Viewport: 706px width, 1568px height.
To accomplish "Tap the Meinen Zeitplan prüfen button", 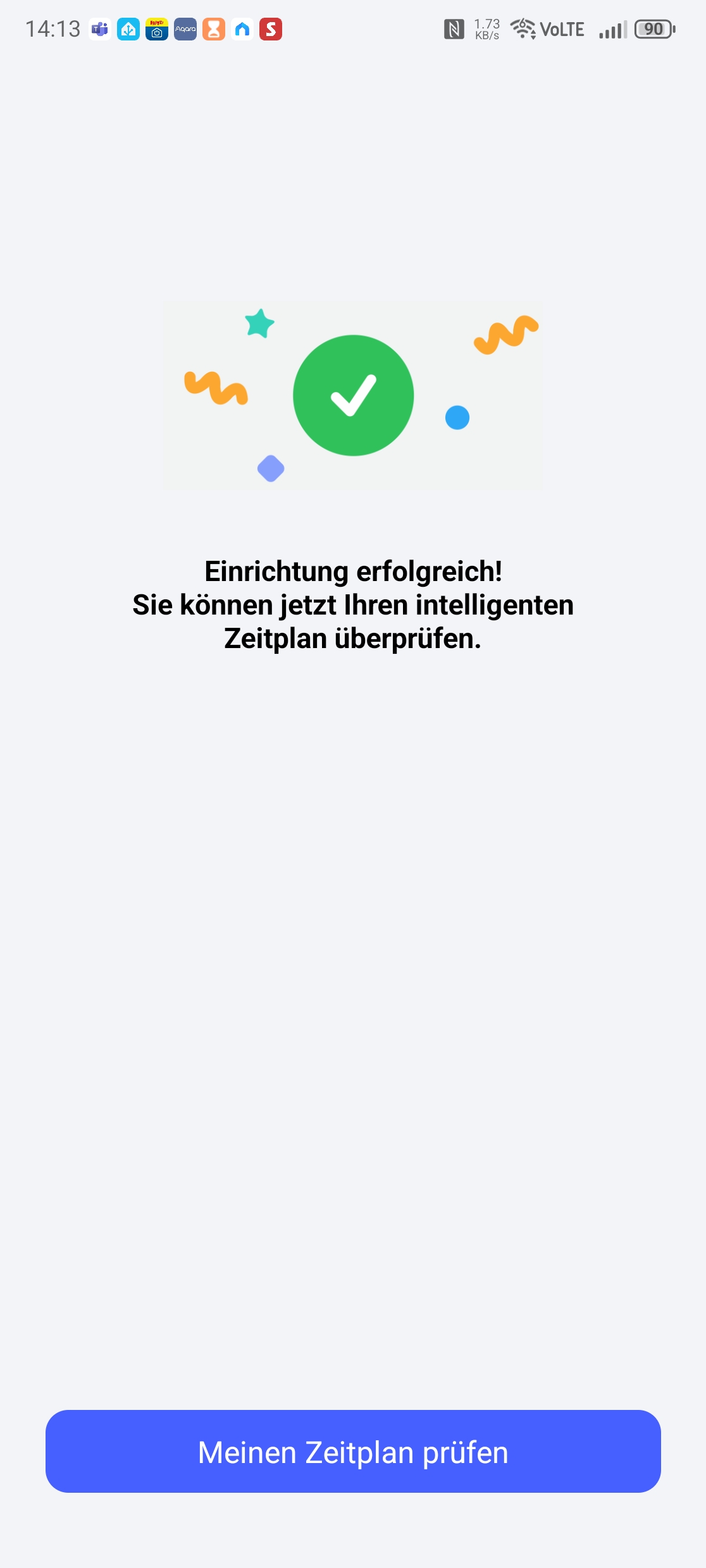I will pyautogui.click(x=353, y=1452).
